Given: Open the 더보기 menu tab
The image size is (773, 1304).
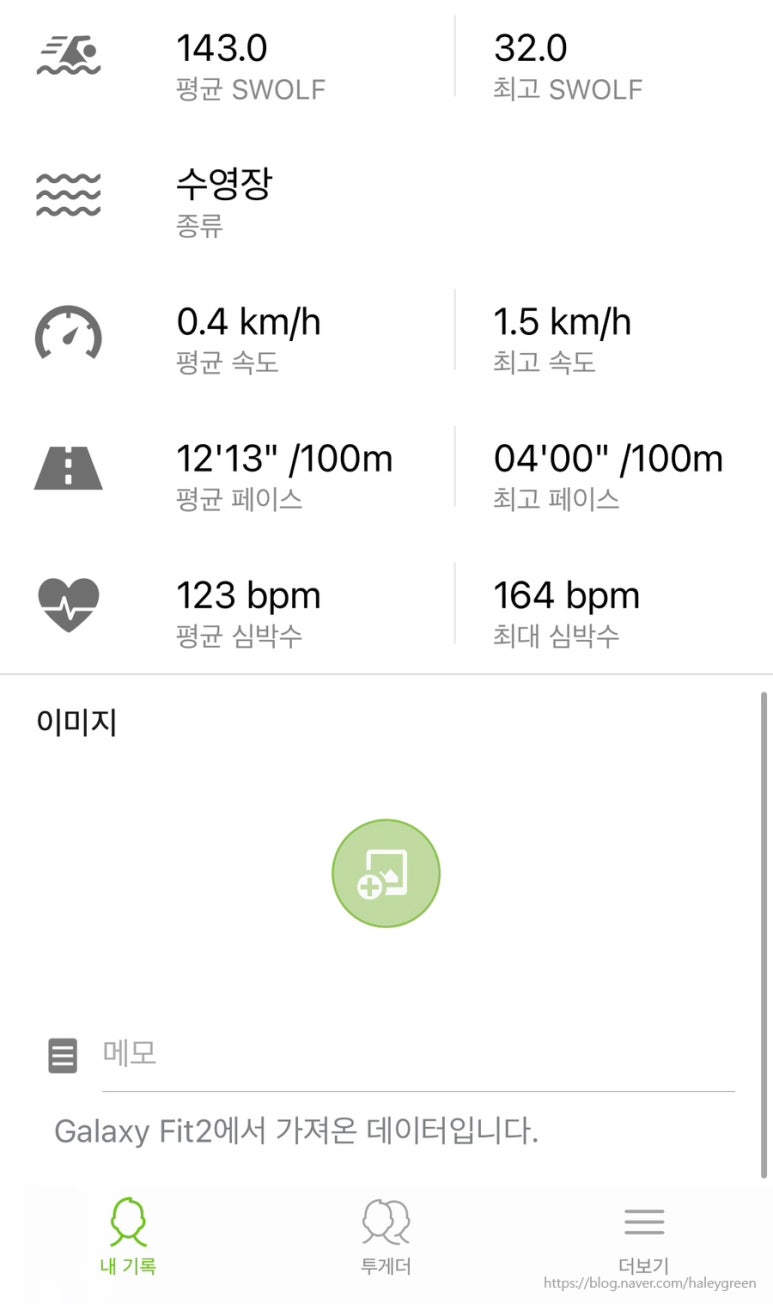Looking at the screenshot, I should (x=644, y=1239).
